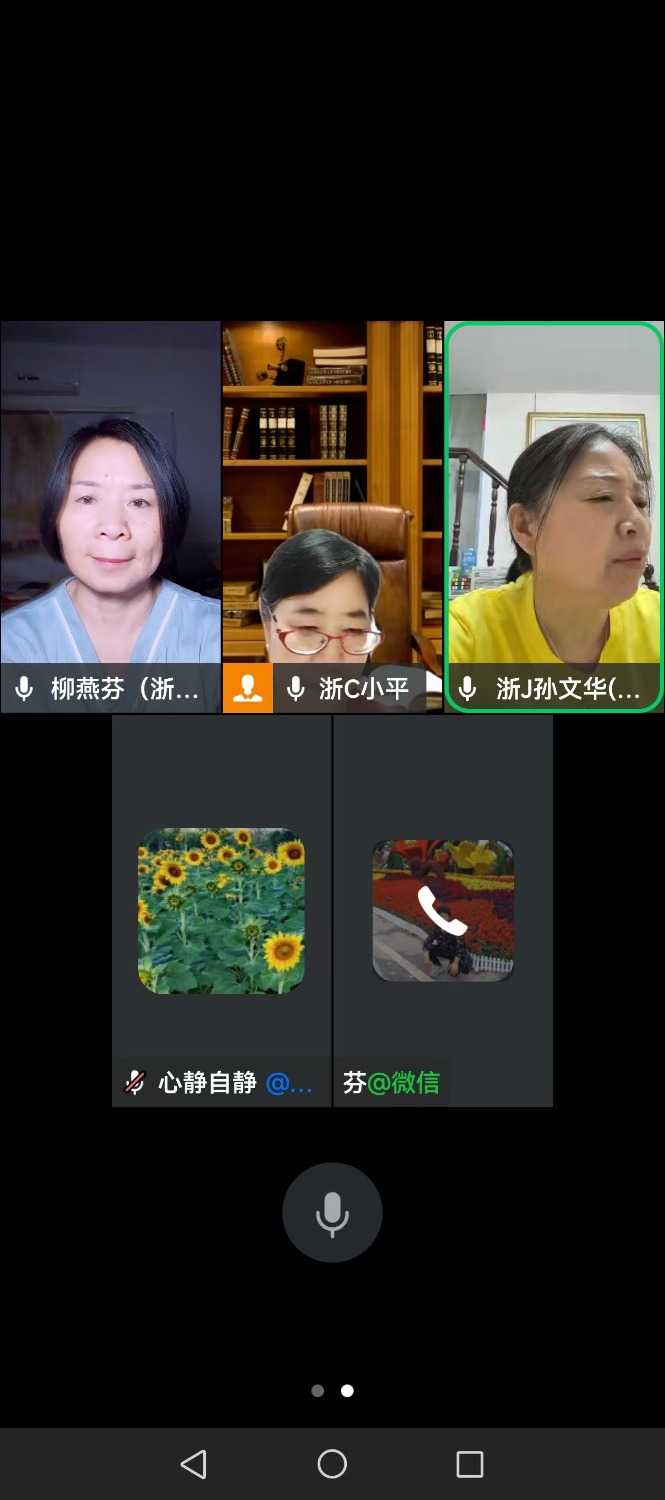The width and height of the screenshot is (665, 1500).
Task: Select the 心静自静 participant tile
Action: [221, 910]
